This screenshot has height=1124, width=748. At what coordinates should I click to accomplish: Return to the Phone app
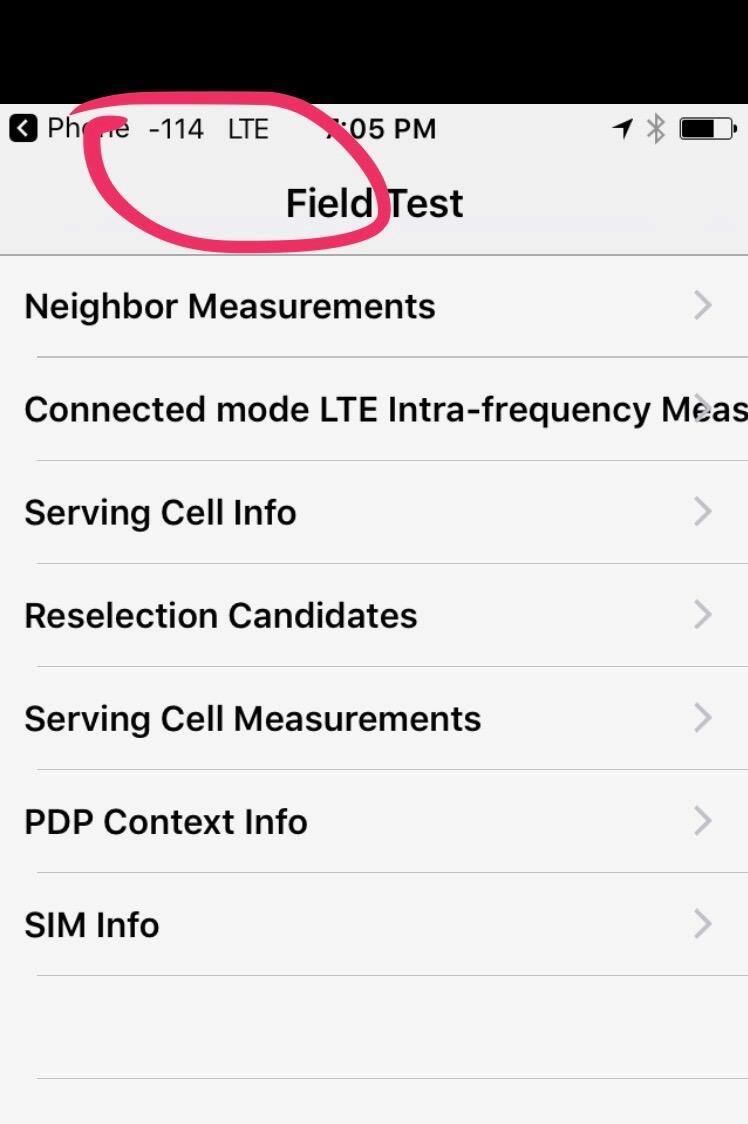coord(60,129)
